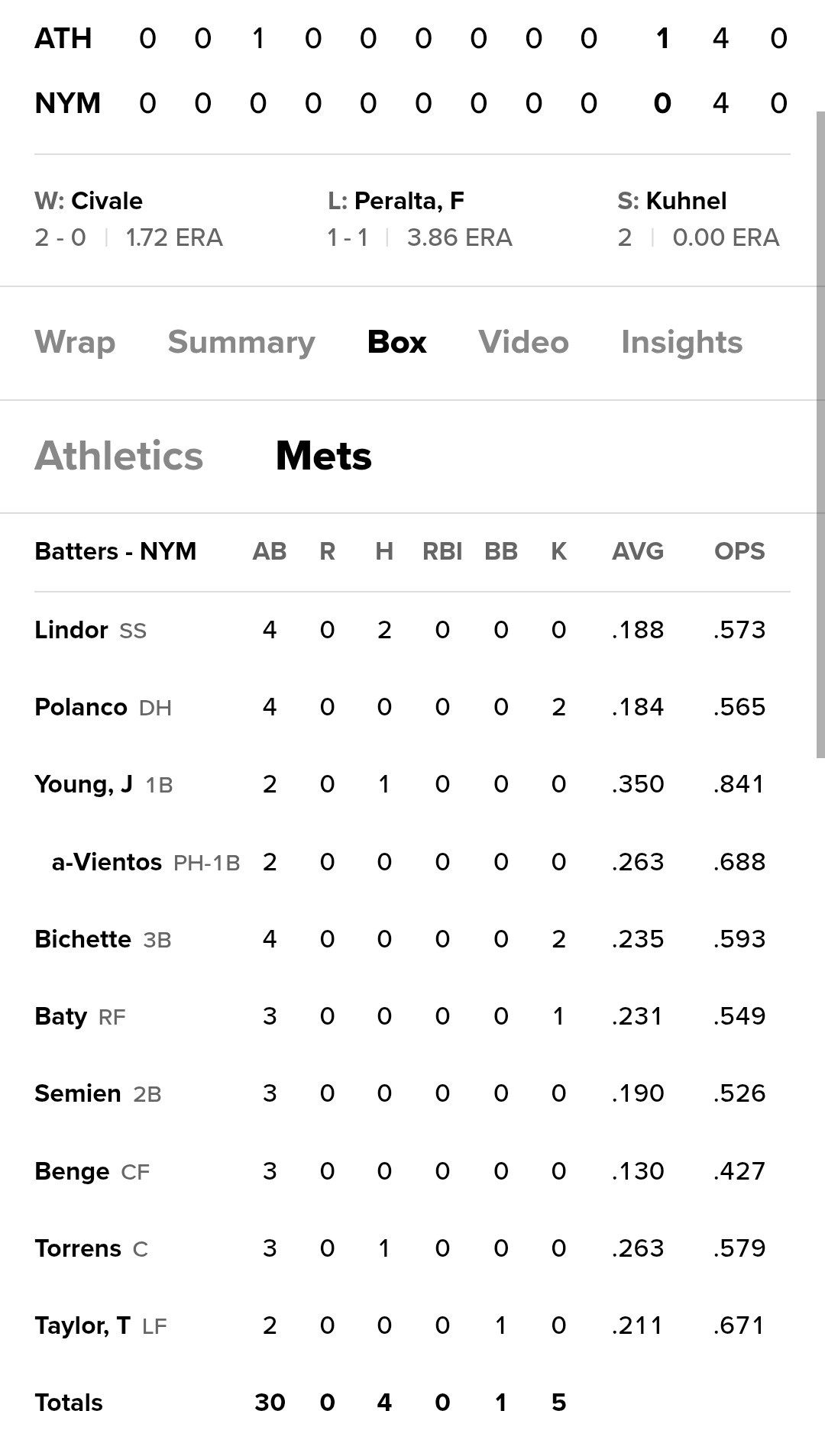Tap pinch hitter Vientos' name
The width and height of the screenshot is (825, 1456).
(107, 863)
